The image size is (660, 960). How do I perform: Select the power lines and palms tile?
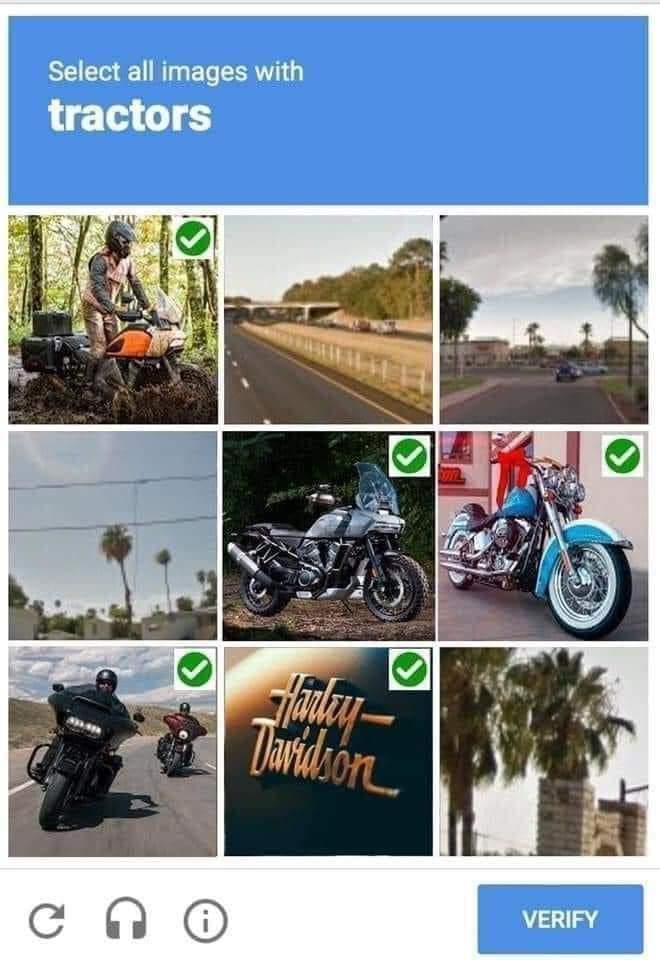point(113,535)
